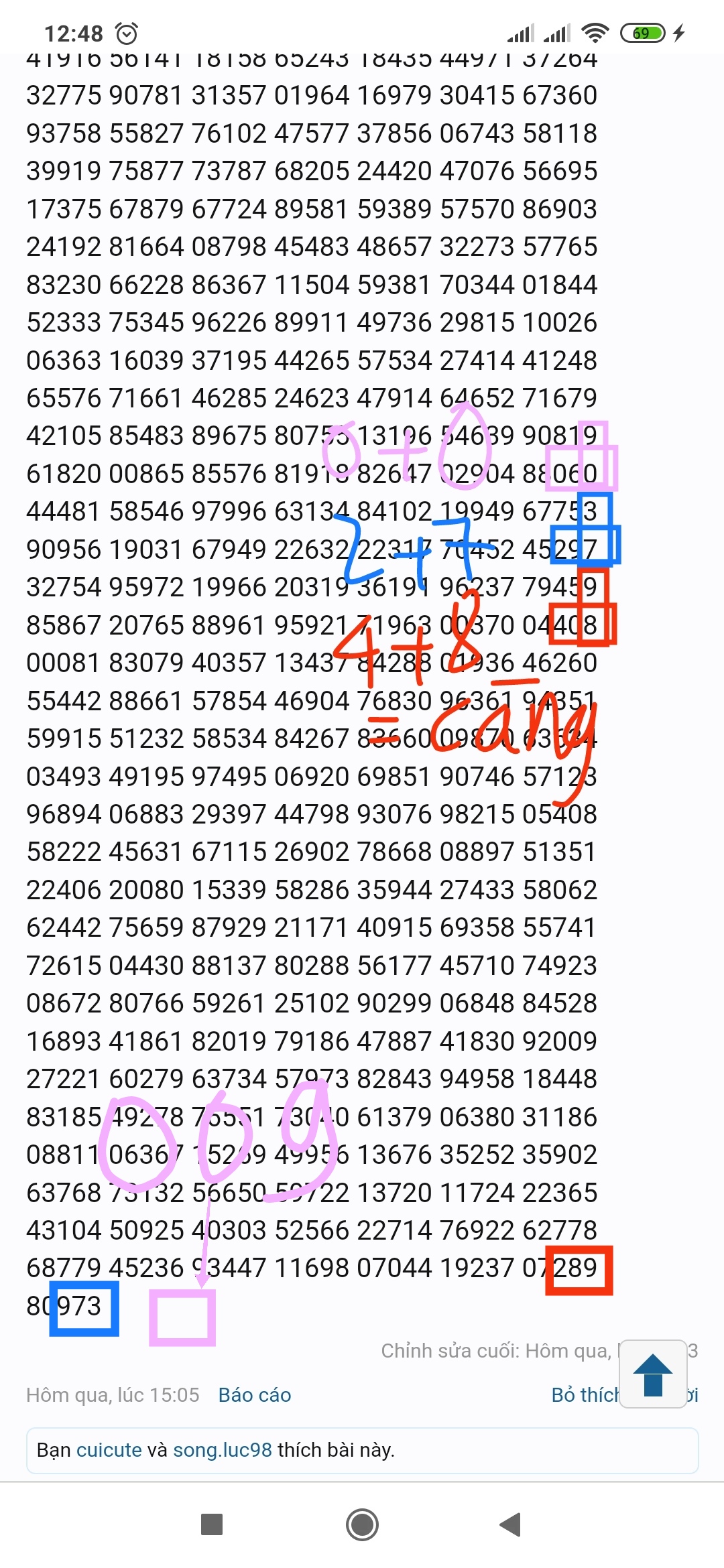This screenshot has height=1568, width=724.
Task: Tap the system home button
Action: click(x=362, y=1524)
